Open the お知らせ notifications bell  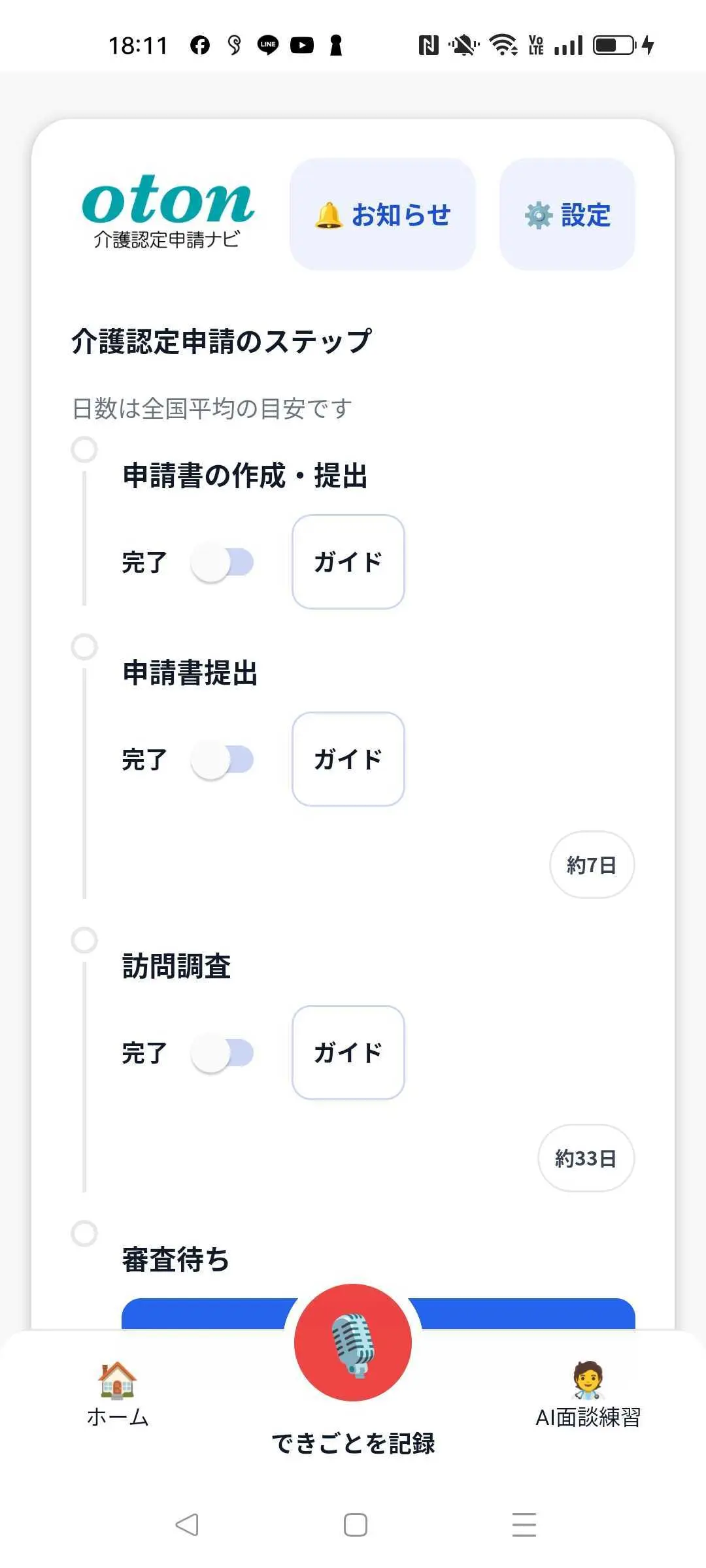tap(382, 214)
